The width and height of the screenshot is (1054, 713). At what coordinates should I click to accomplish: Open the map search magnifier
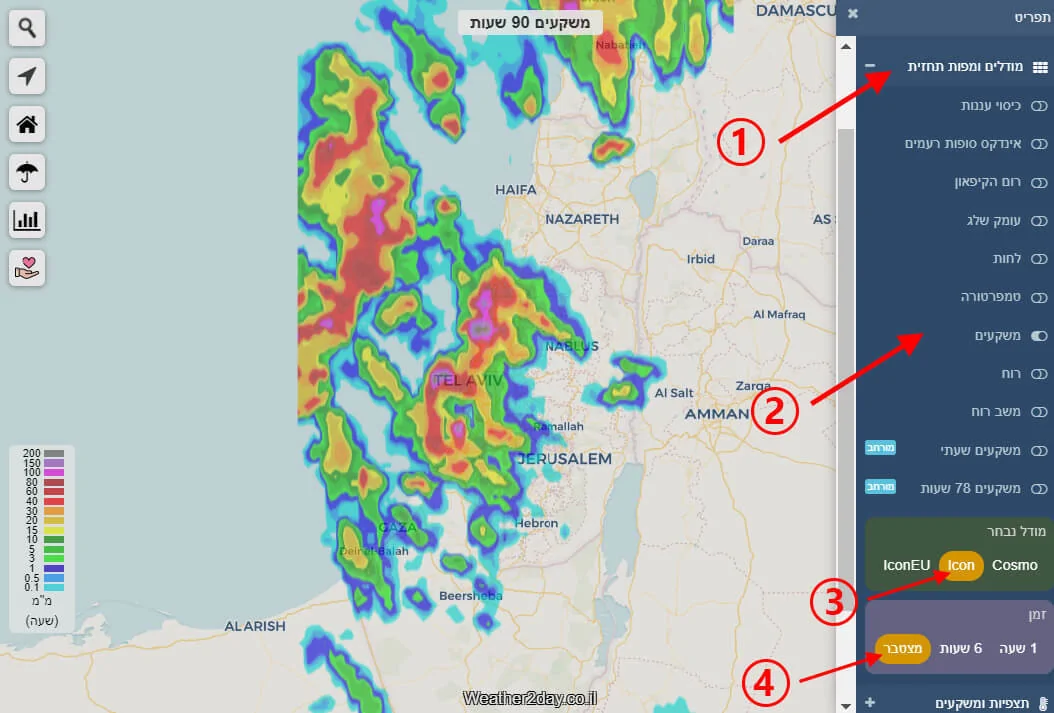tap(27, 29)
